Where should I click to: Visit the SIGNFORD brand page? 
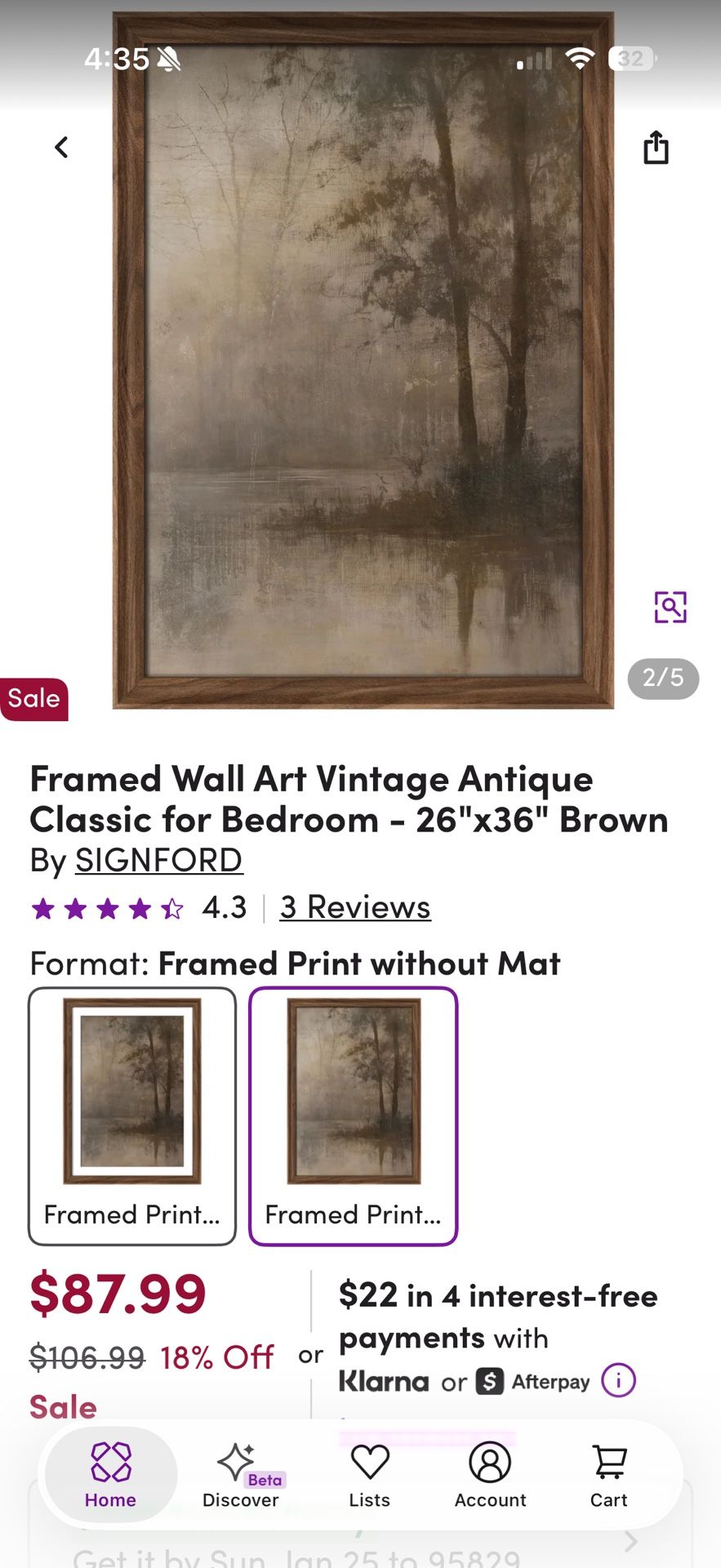click(158, 860)
